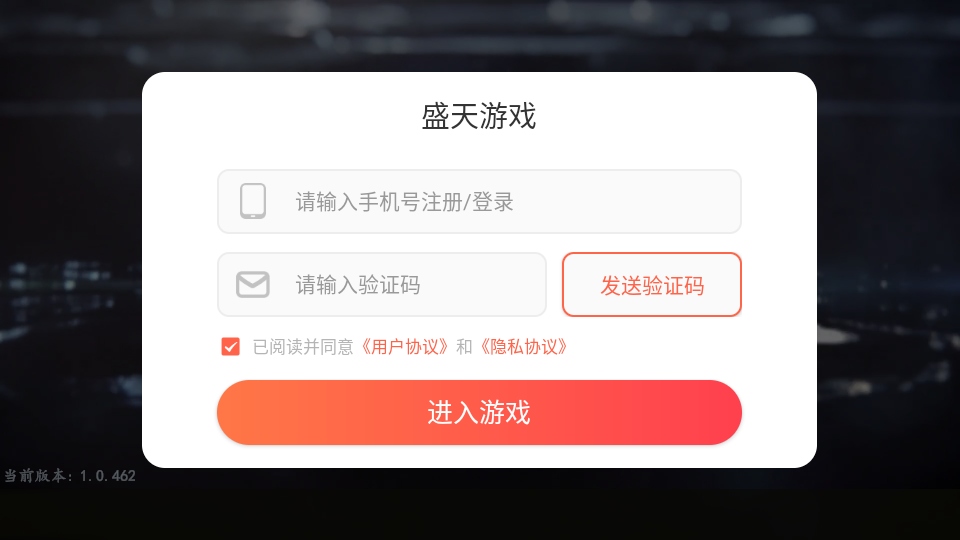The height and width of the screenshot is (540, 960).
Task: Open the 《用户协议》 user agreement link
Action: pos(404,347)
